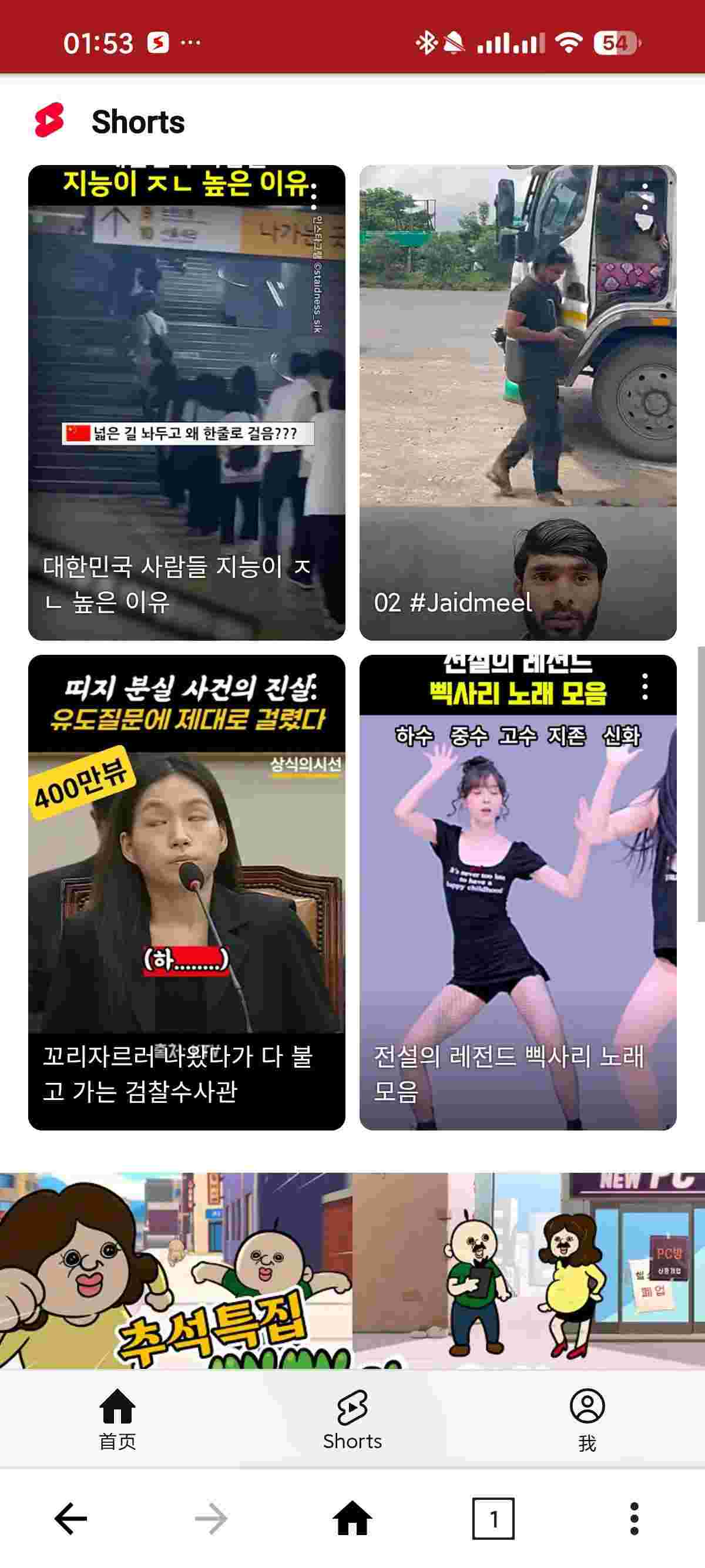705x1568 pixels.
Task: Open the browser overflow menu
Action: click(x=634, y=1519)
